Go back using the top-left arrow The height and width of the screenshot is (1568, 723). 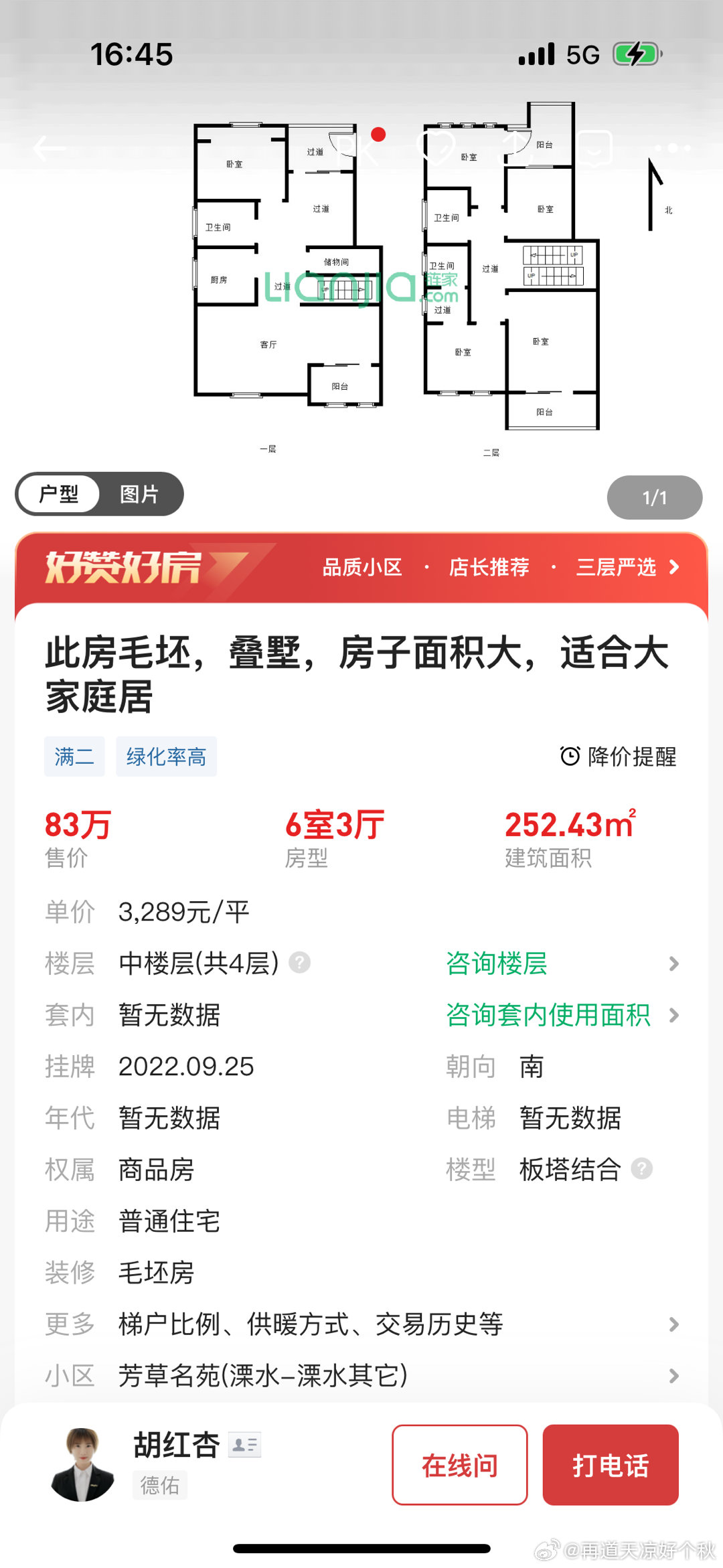(x=50, y=148)
